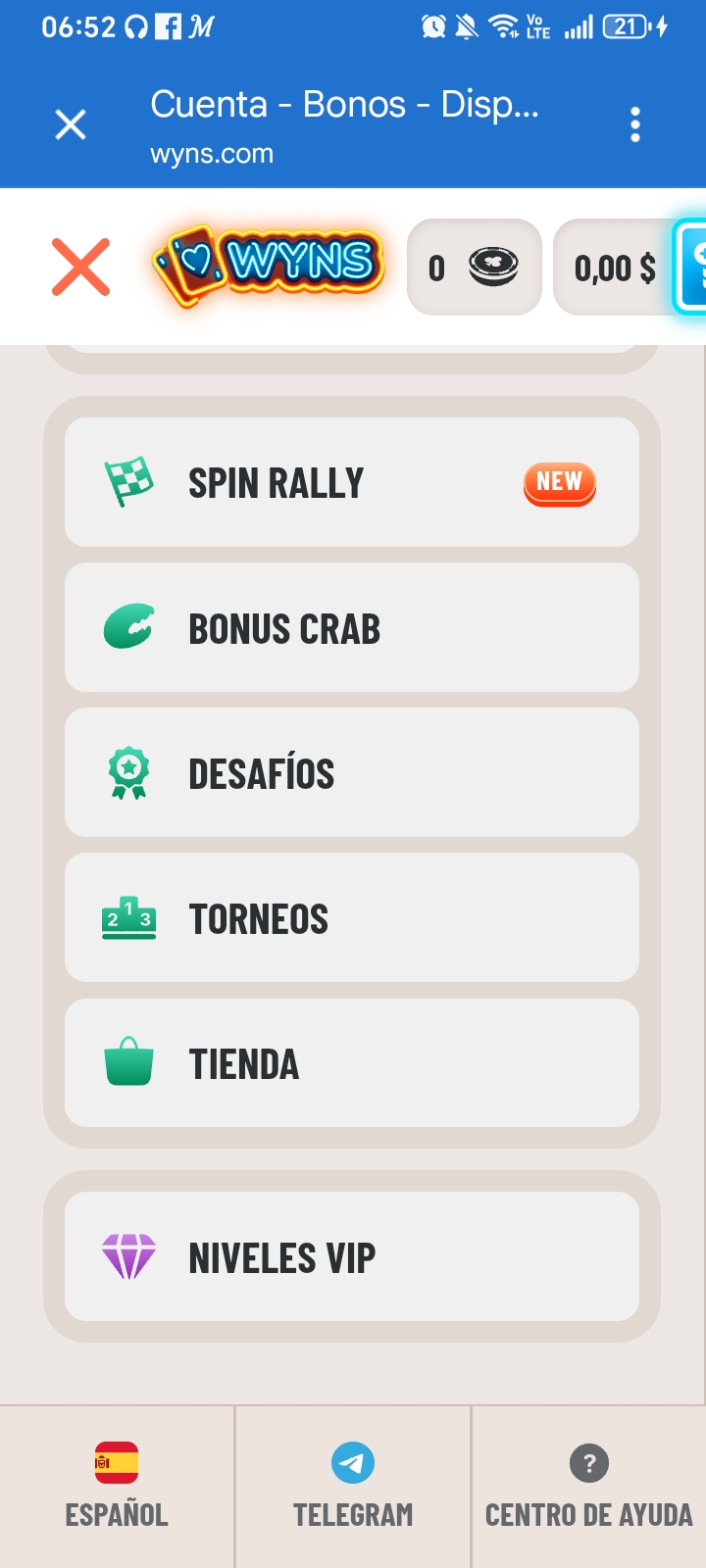Open Niveles VIP

pyautogui.click(x=352, y=1256)
